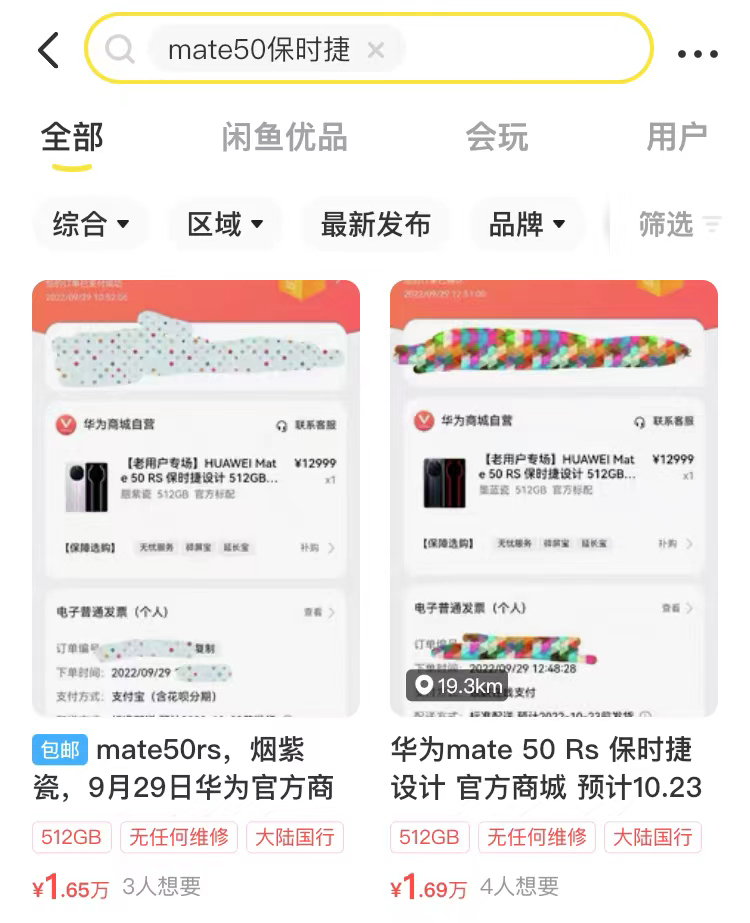This screenshot has width=750, height=923.
Task: Switch to the 用户 tab
Action: [677, 137]
